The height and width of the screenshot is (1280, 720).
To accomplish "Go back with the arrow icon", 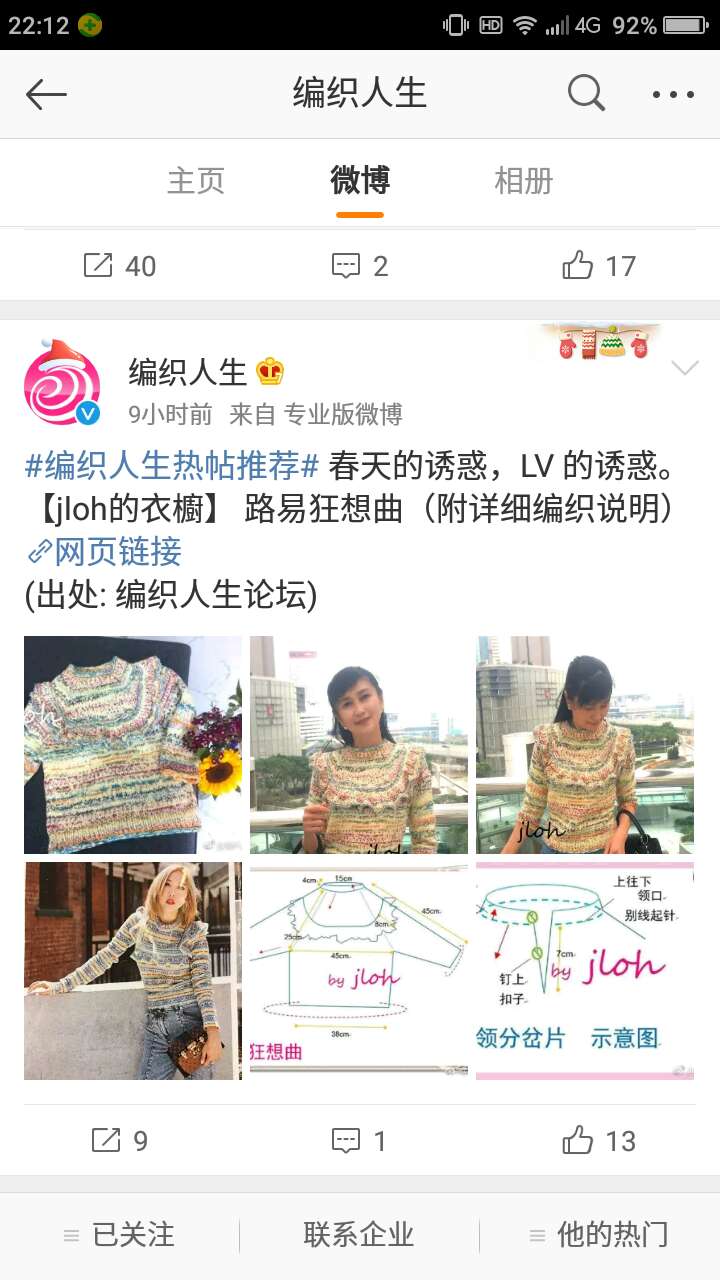I will point(46,95).
